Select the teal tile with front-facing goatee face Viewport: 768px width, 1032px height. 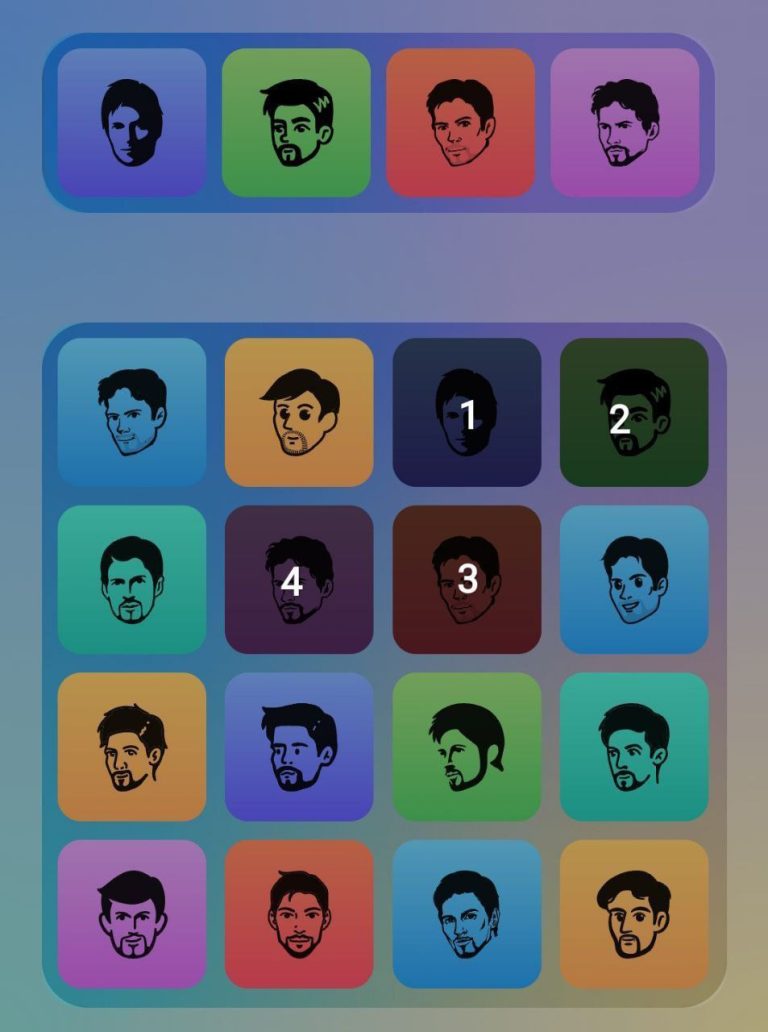(x=132, y=579)
